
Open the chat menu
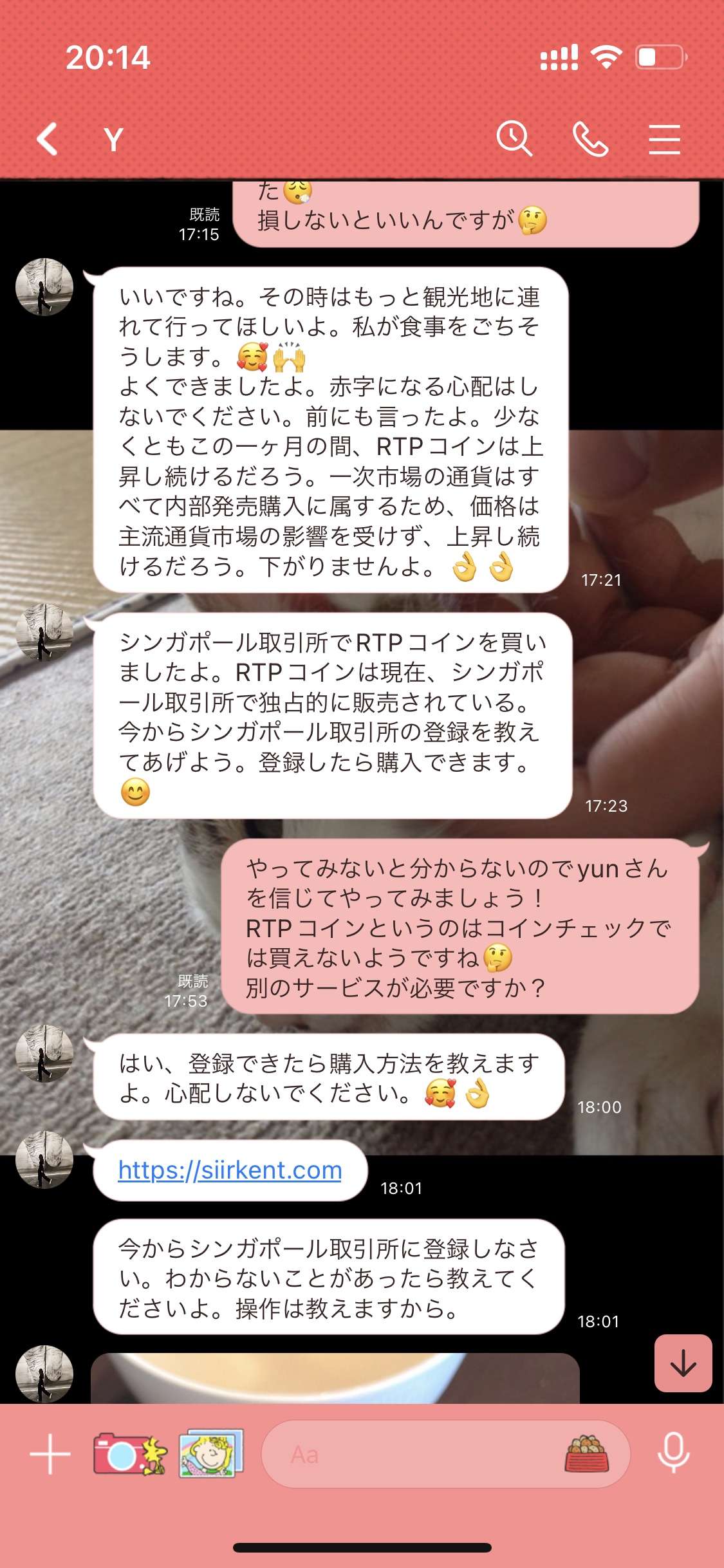(664, 139)
